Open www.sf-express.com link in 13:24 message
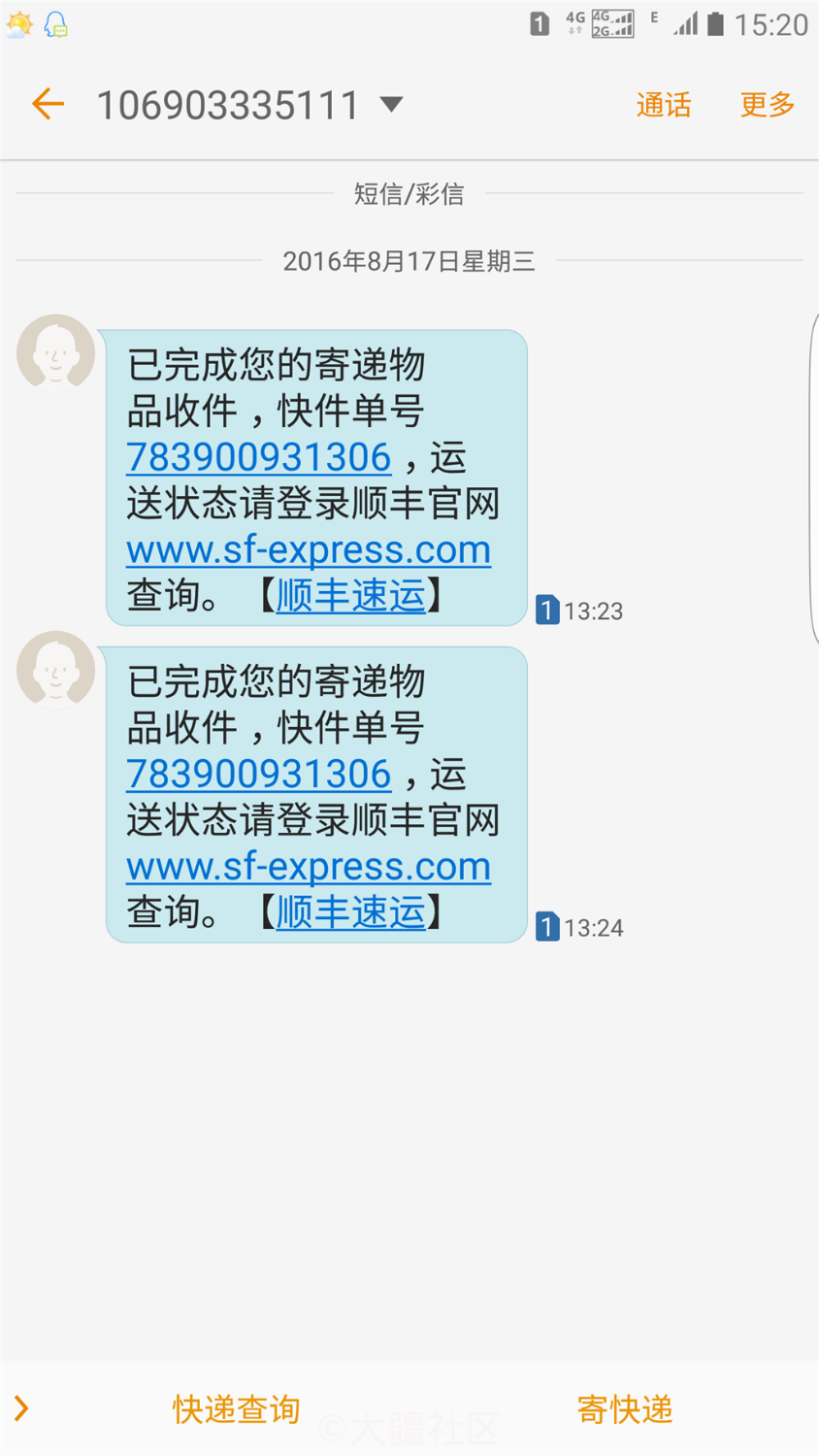 (309, 866)
